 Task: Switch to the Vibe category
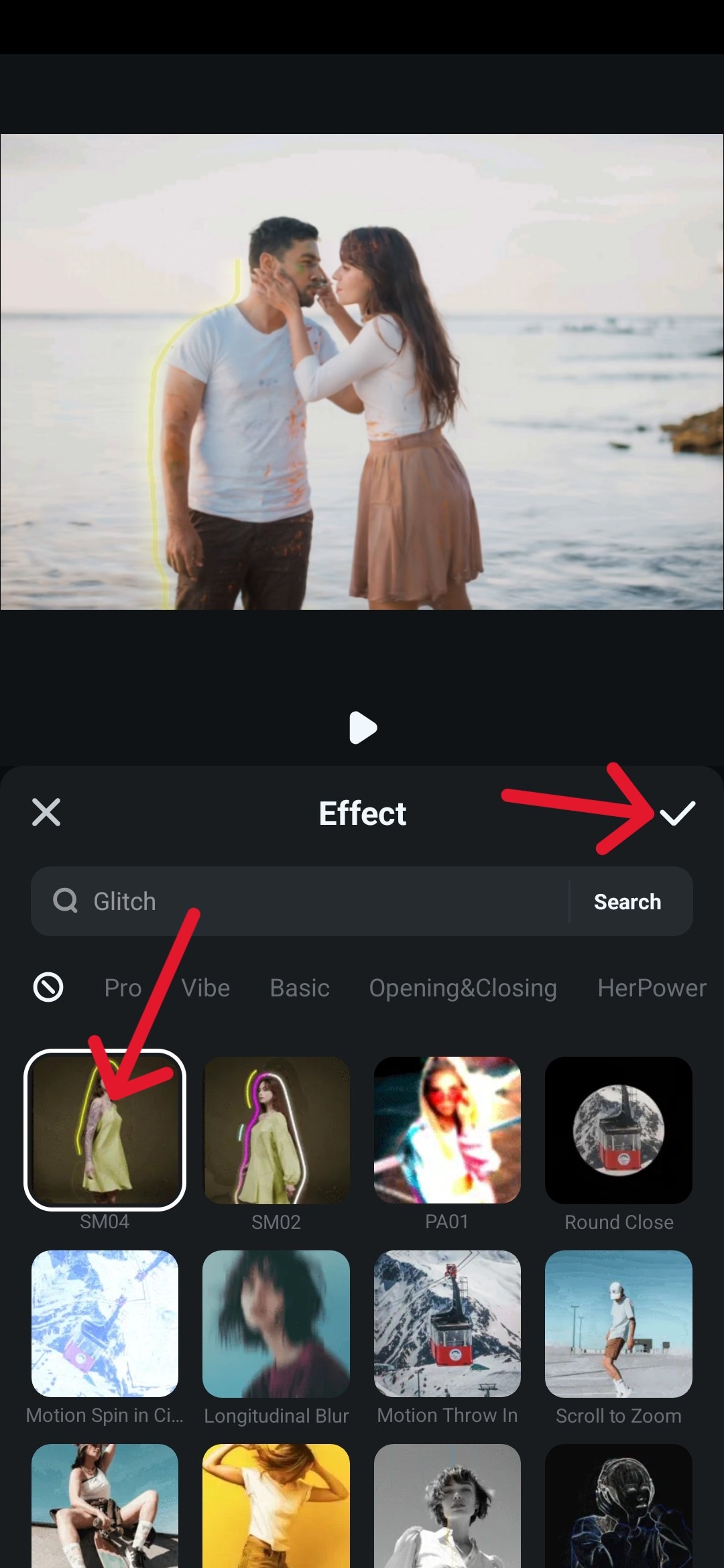206,988
